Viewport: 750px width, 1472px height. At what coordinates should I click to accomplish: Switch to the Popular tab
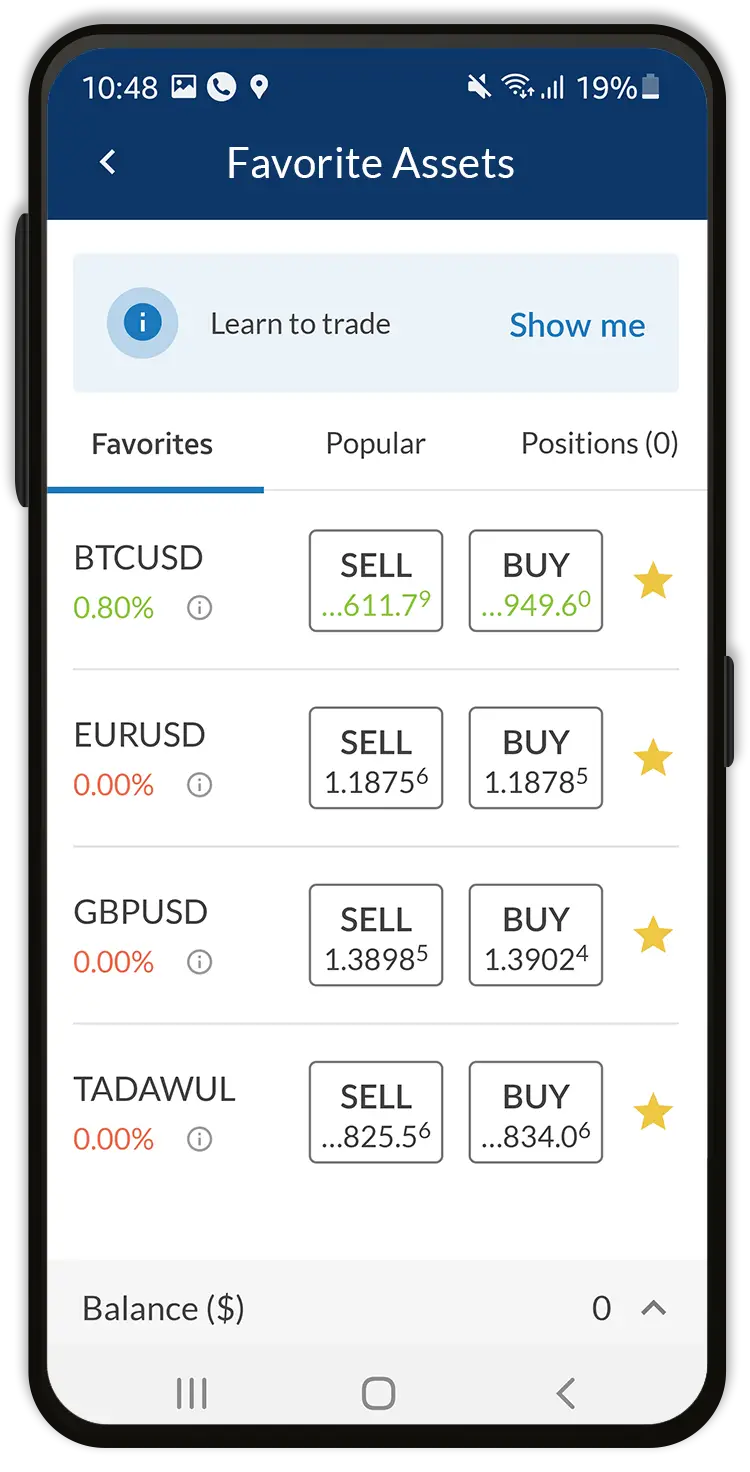coord(375,444)
